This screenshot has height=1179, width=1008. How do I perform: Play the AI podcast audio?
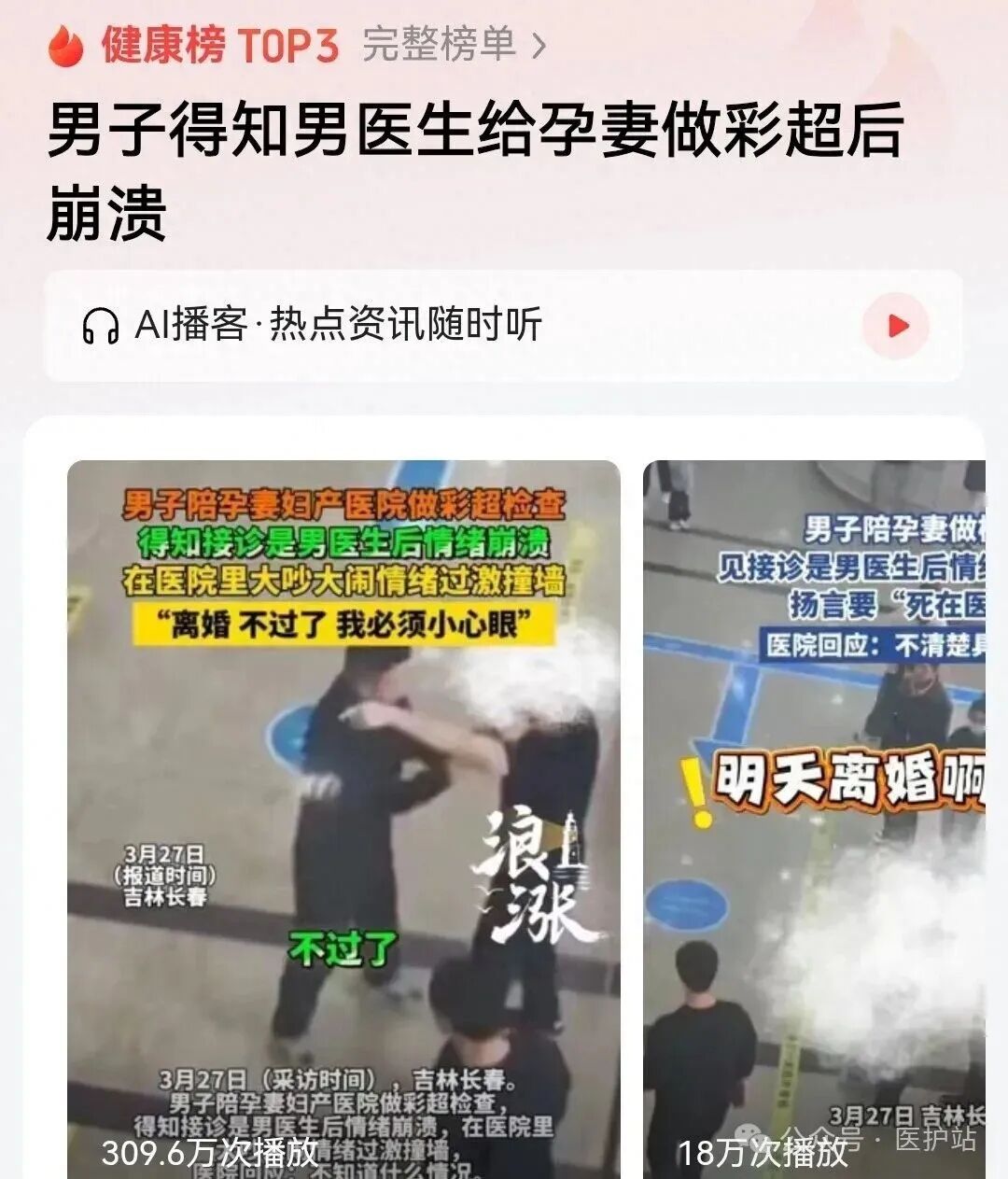coord(896,326)
